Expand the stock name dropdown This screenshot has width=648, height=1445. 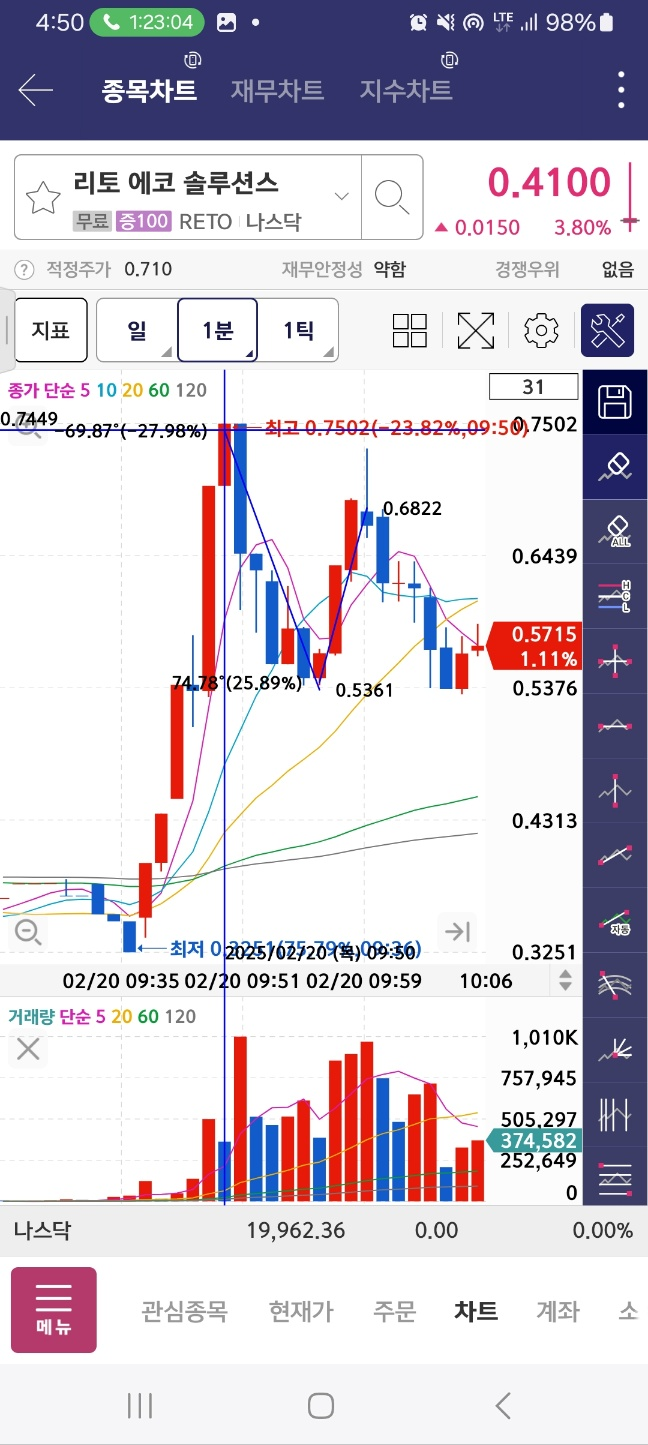click(342, 196)
